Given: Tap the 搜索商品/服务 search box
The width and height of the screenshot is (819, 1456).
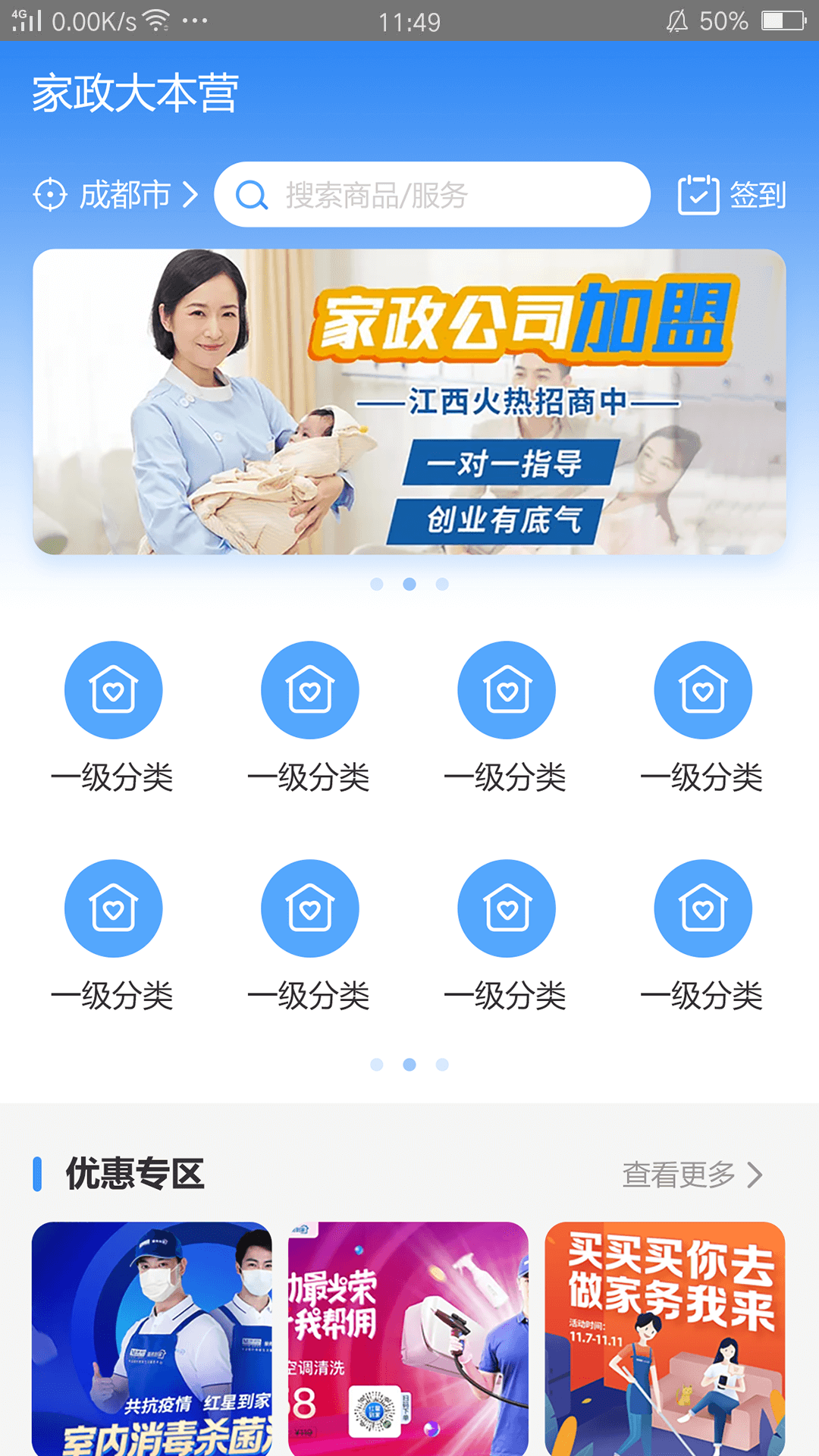Looking at the screenshot, I should click(x=432, y=195).
